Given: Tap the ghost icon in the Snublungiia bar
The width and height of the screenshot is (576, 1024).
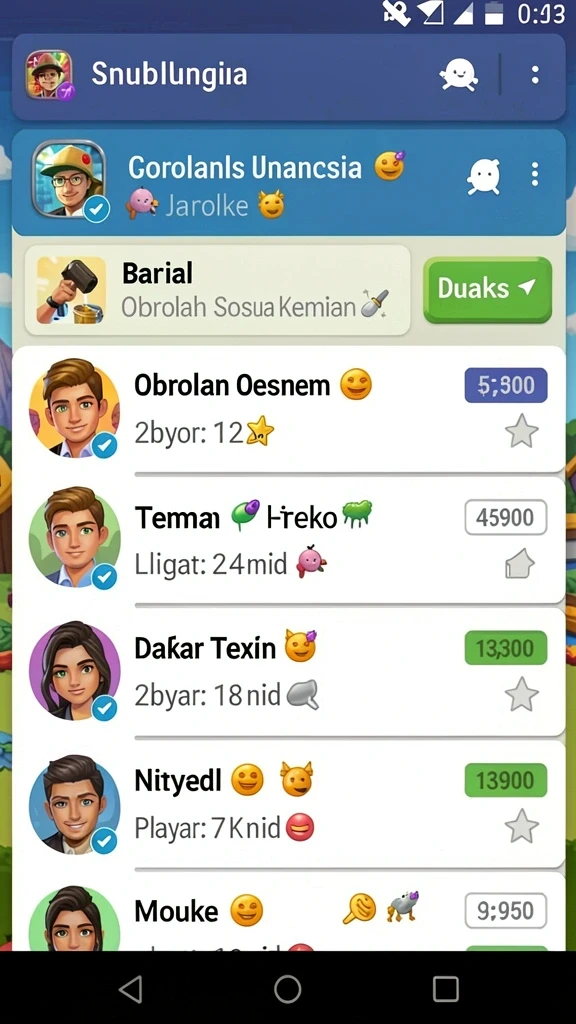Looking at the screenshot, I should [x=458, y=74].
